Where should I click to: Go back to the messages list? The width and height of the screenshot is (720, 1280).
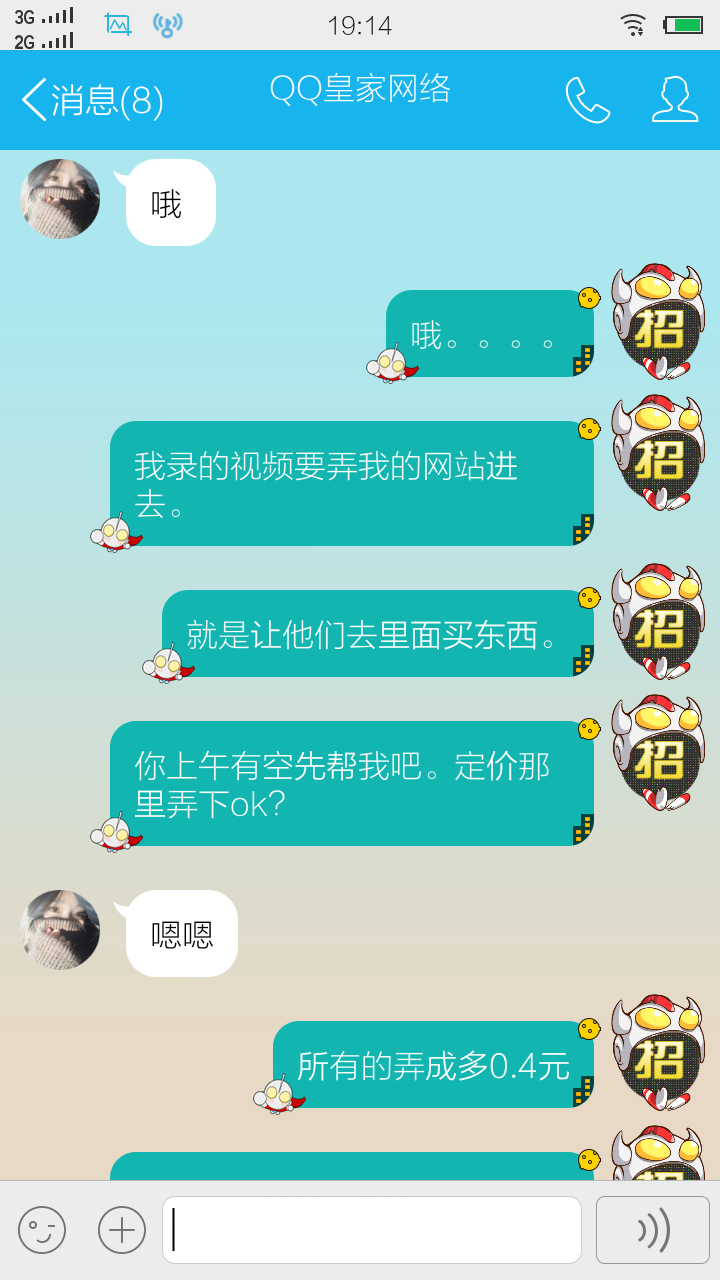coord(90,100)
